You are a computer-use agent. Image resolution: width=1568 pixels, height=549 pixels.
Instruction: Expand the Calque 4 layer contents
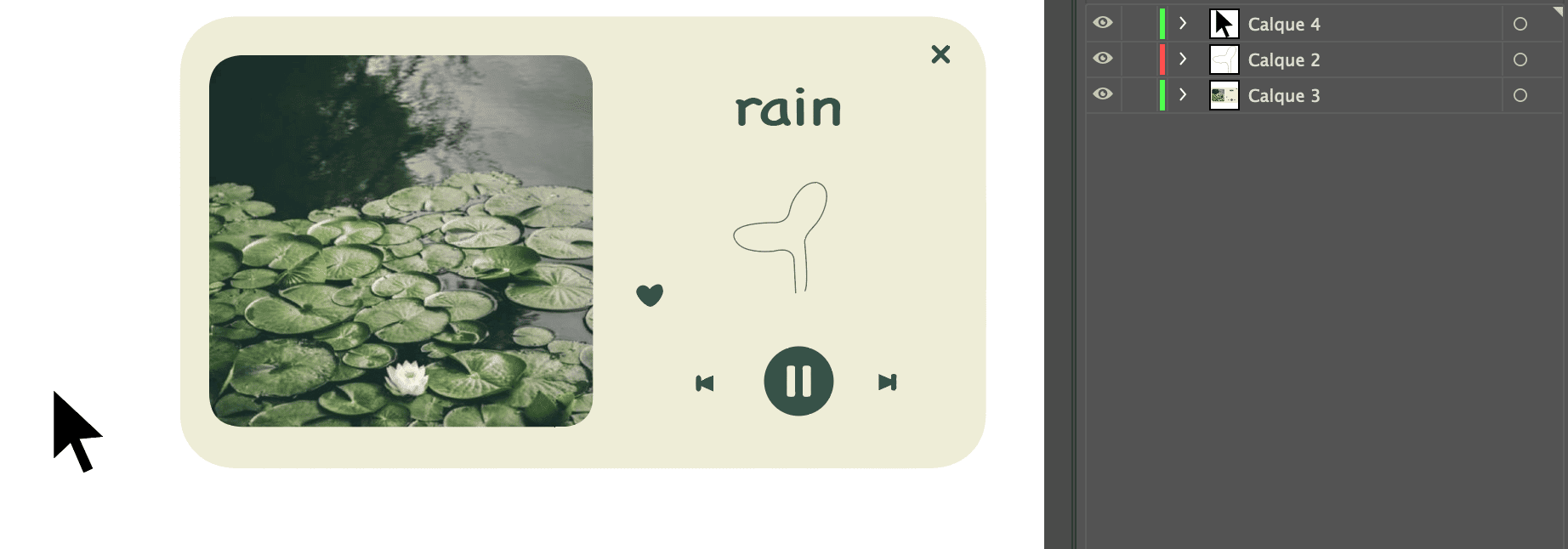click(x=1183, y=24)
